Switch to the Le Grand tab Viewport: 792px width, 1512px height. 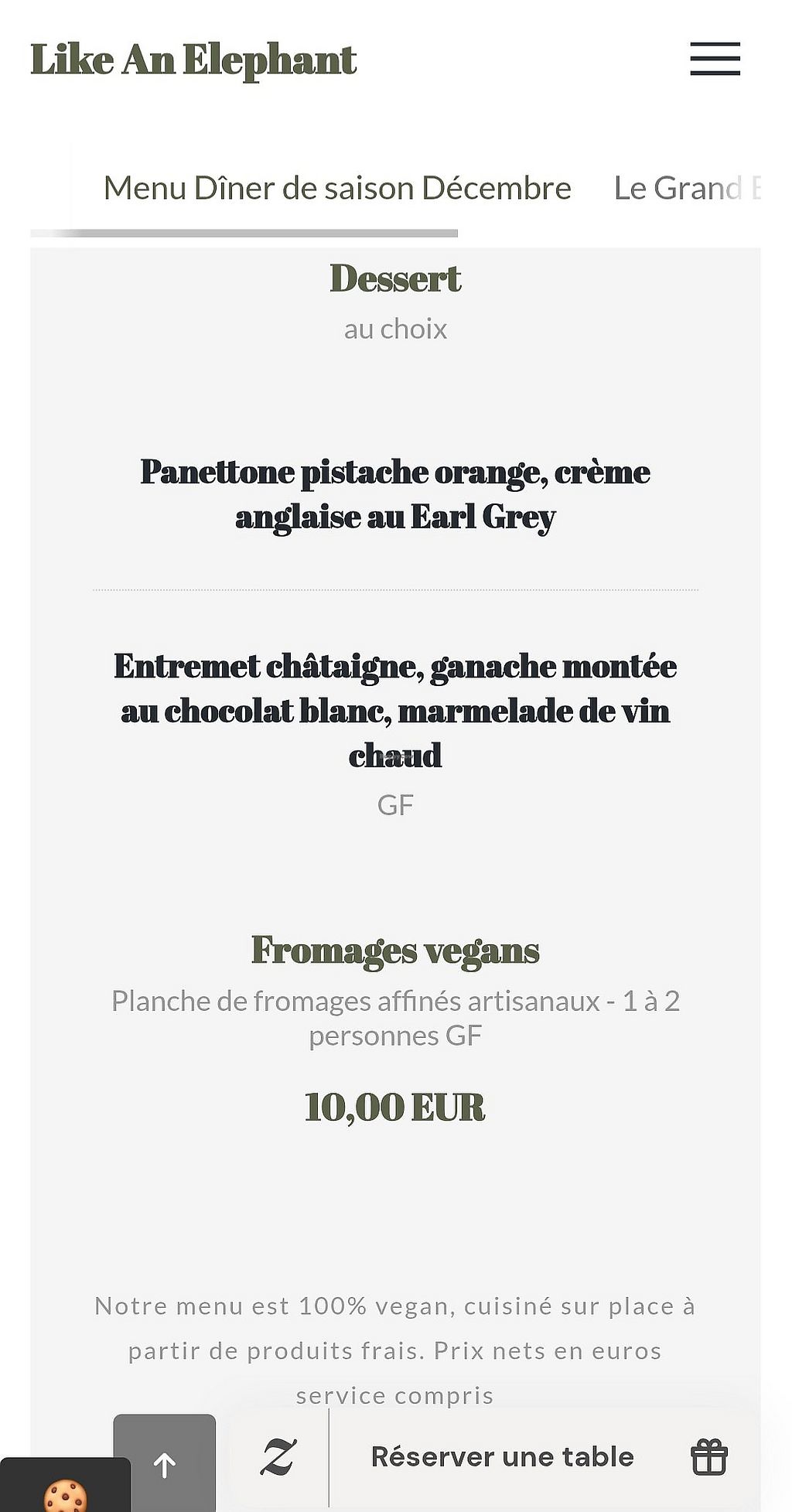[685, 188]
